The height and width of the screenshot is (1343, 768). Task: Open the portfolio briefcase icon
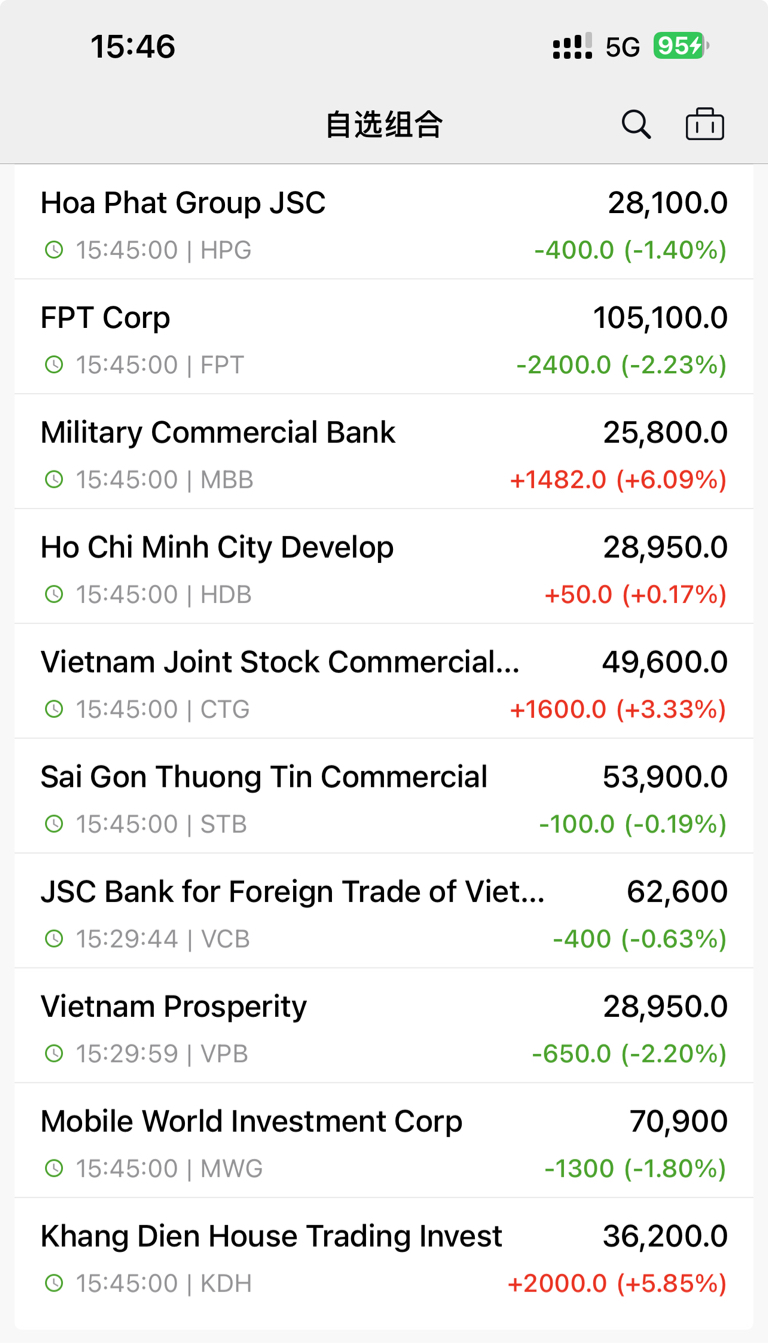(704, 124)
